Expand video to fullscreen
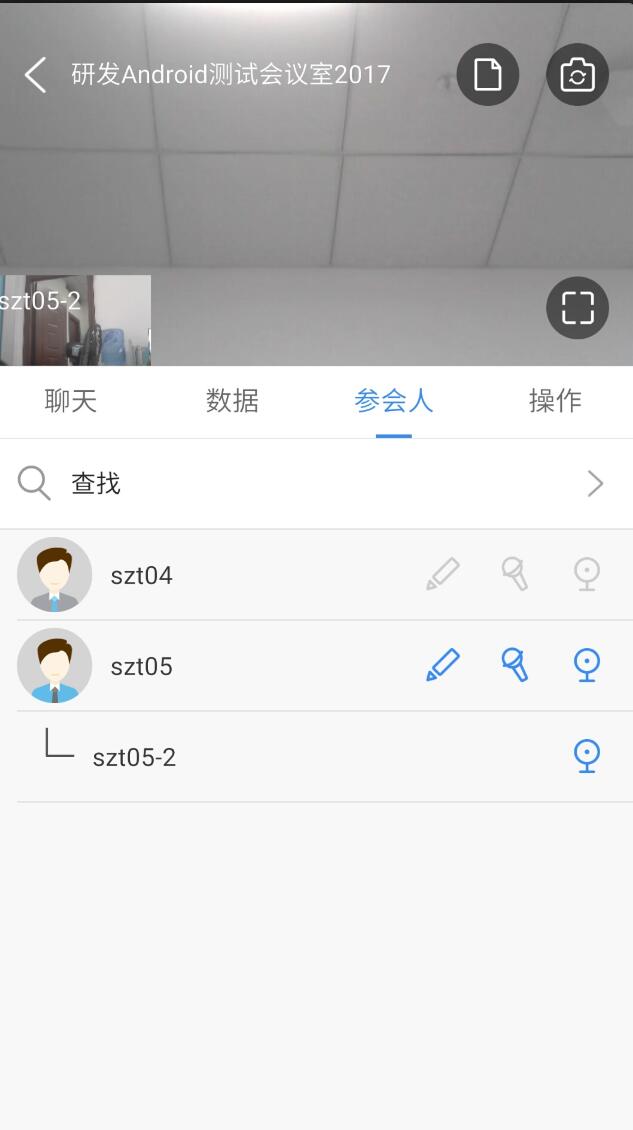633x1130 pixels. 577,308
